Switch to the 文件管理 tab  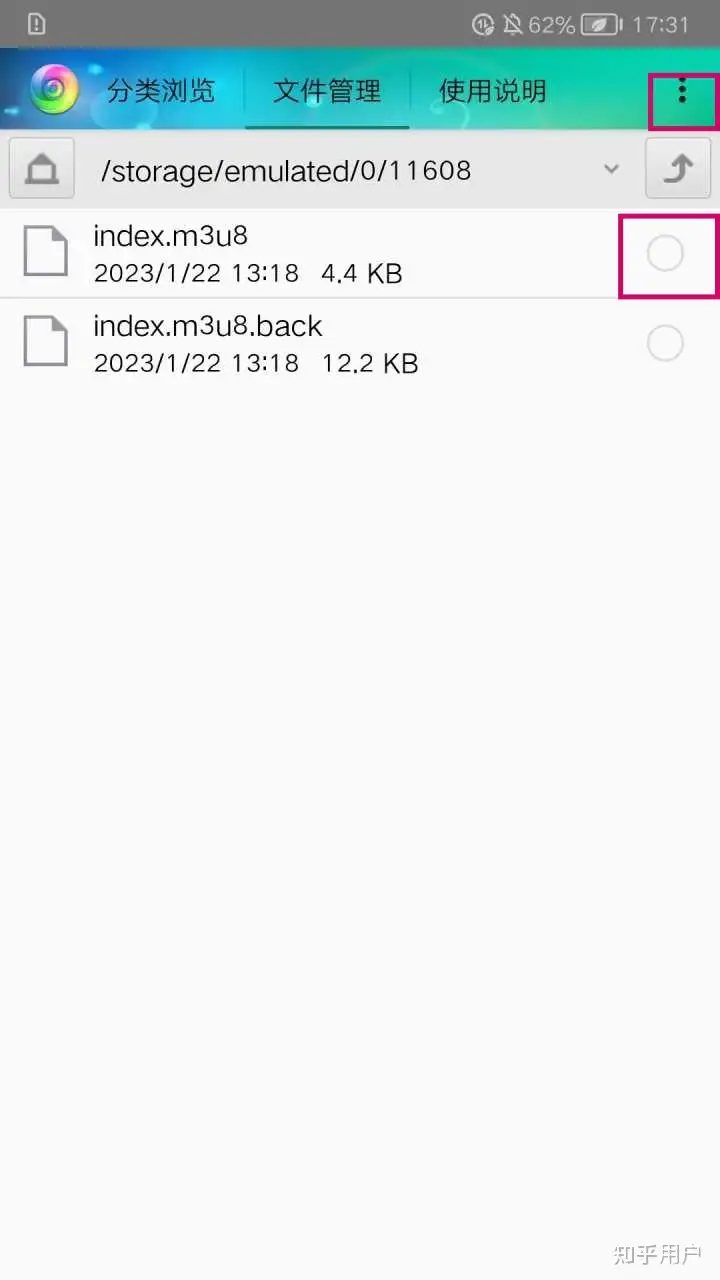[x=327, y=92]
